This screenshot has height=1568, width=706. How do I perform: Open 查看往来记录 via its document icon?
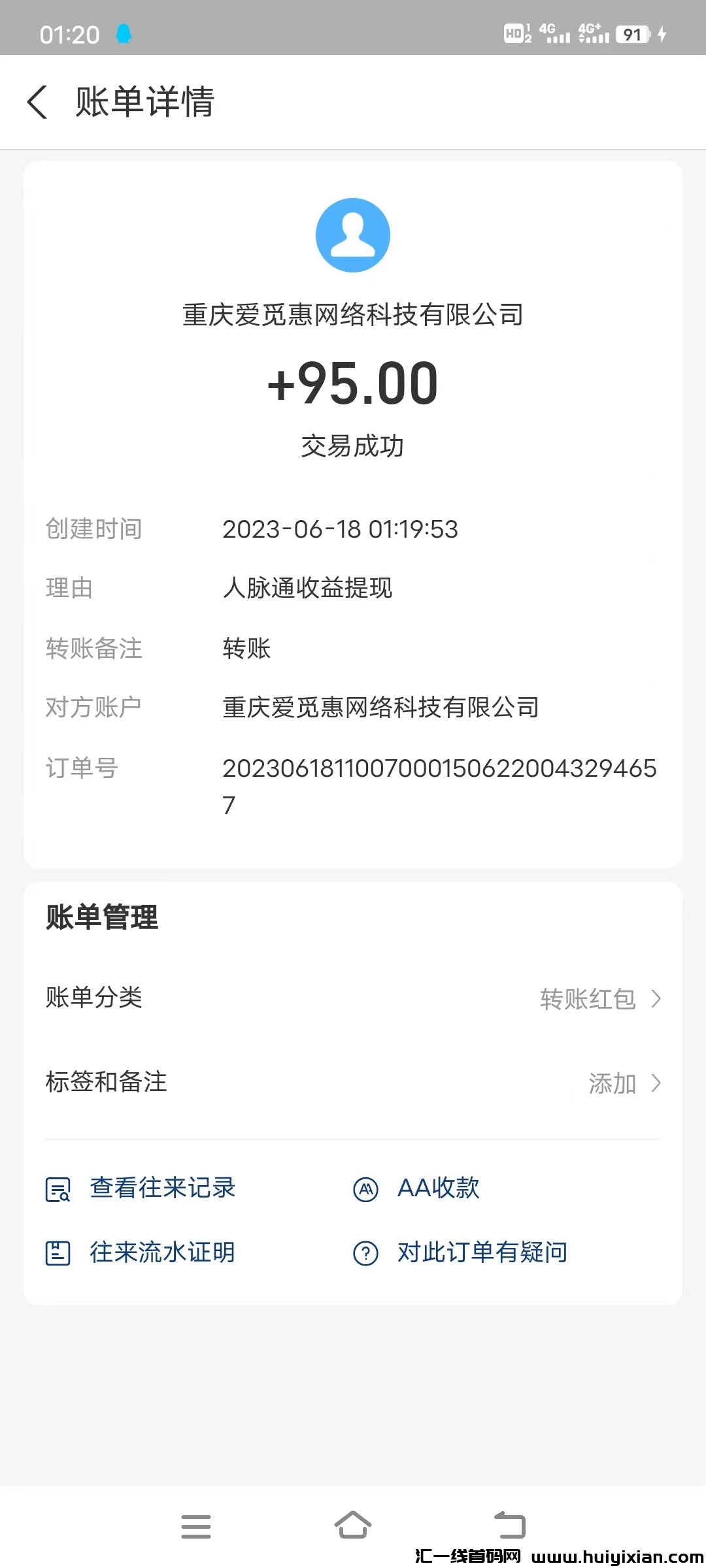point(58,1189)
